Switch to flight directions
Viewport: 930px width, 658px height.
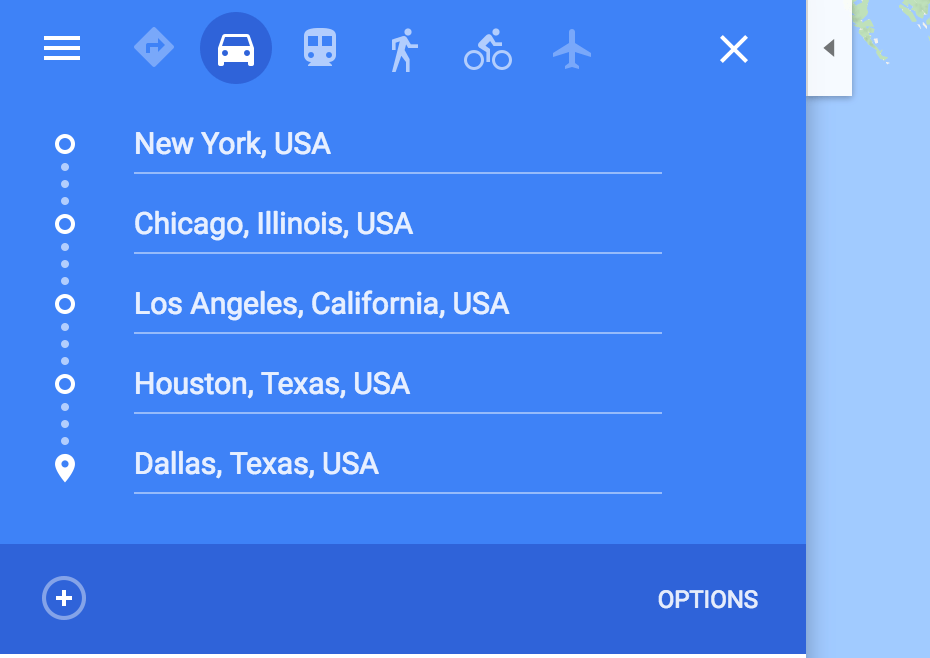(572, 49)
